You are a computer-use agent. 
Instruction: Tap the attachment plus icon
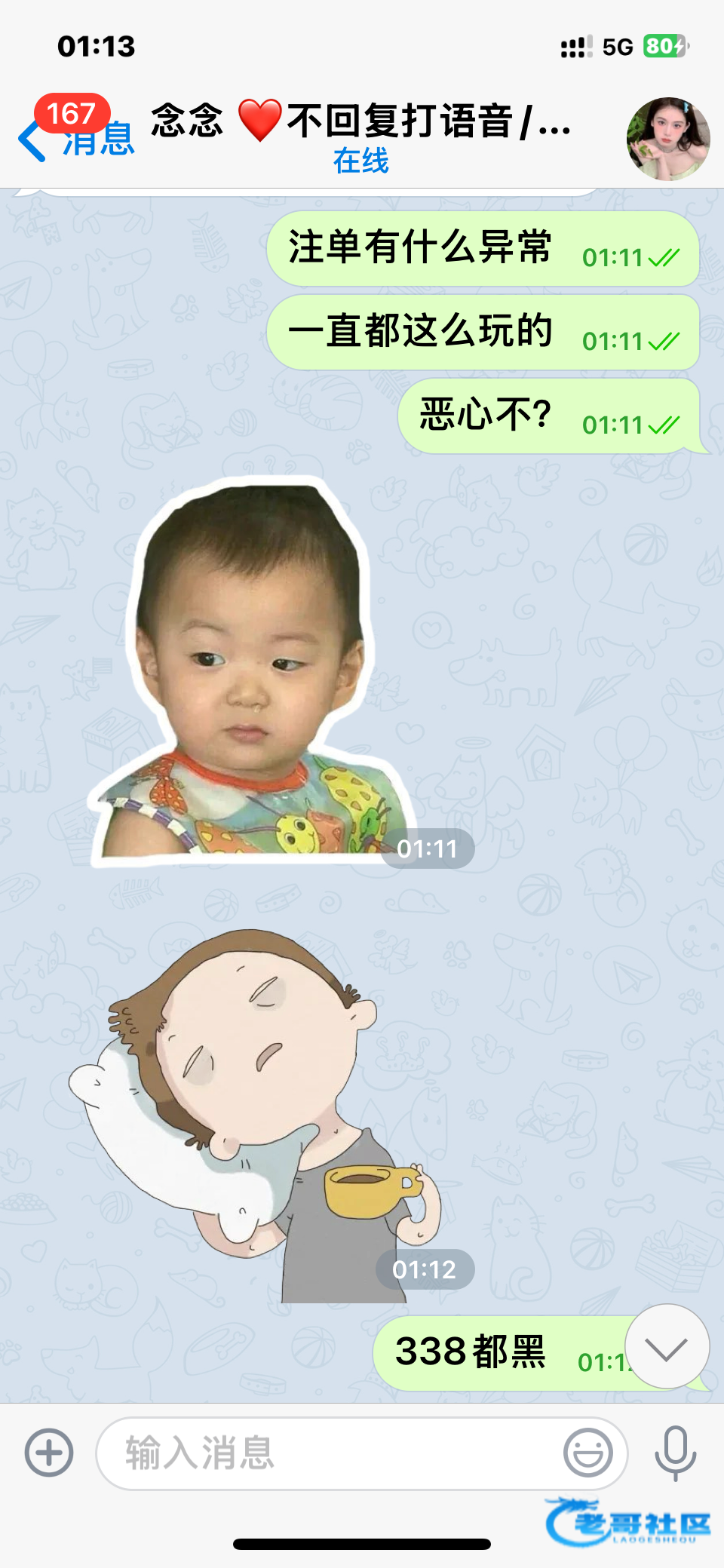[49, 1452]
